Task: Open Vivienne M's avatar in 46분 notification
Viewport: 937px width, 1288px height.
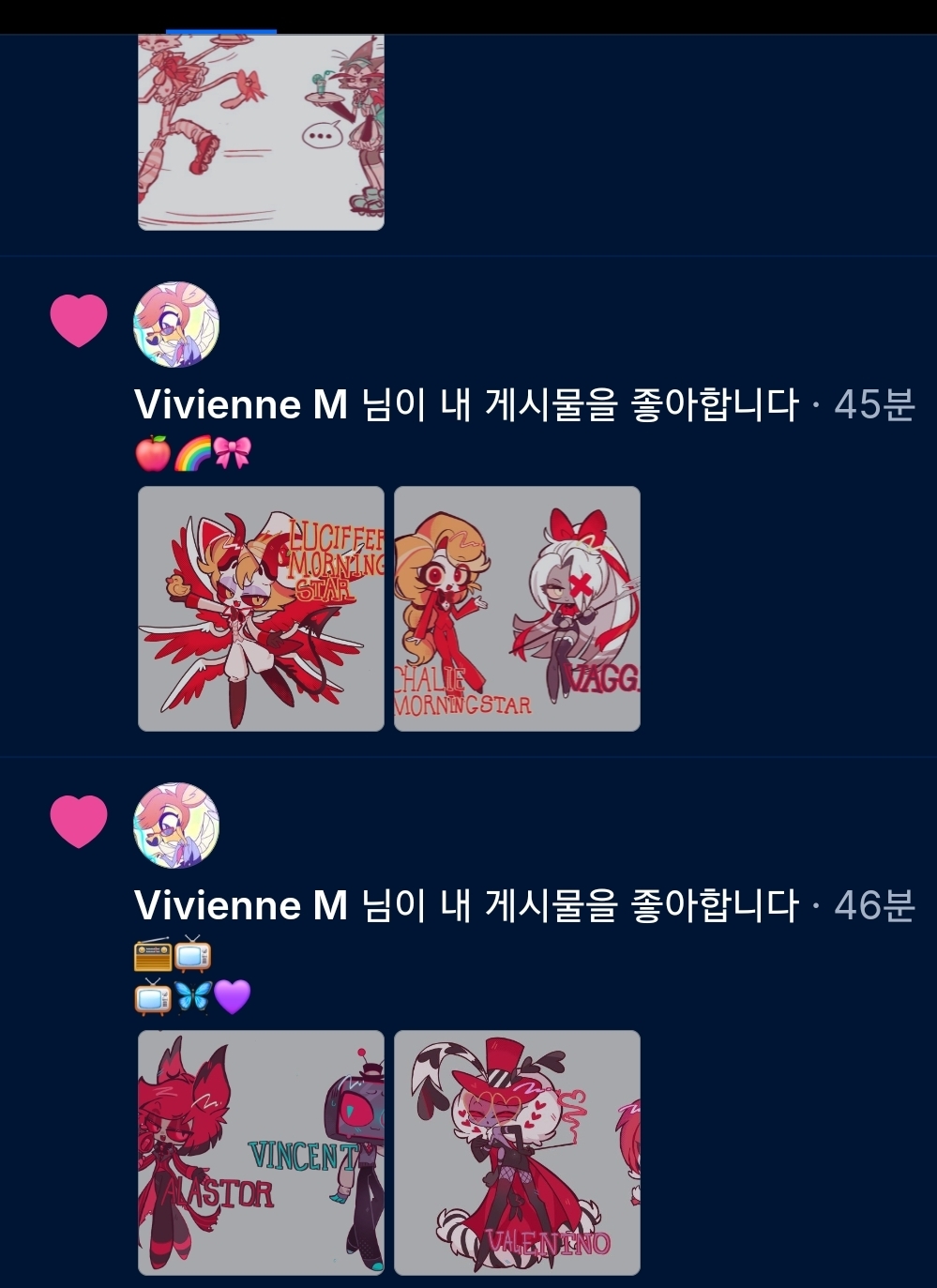Action: tap(176, 826)
